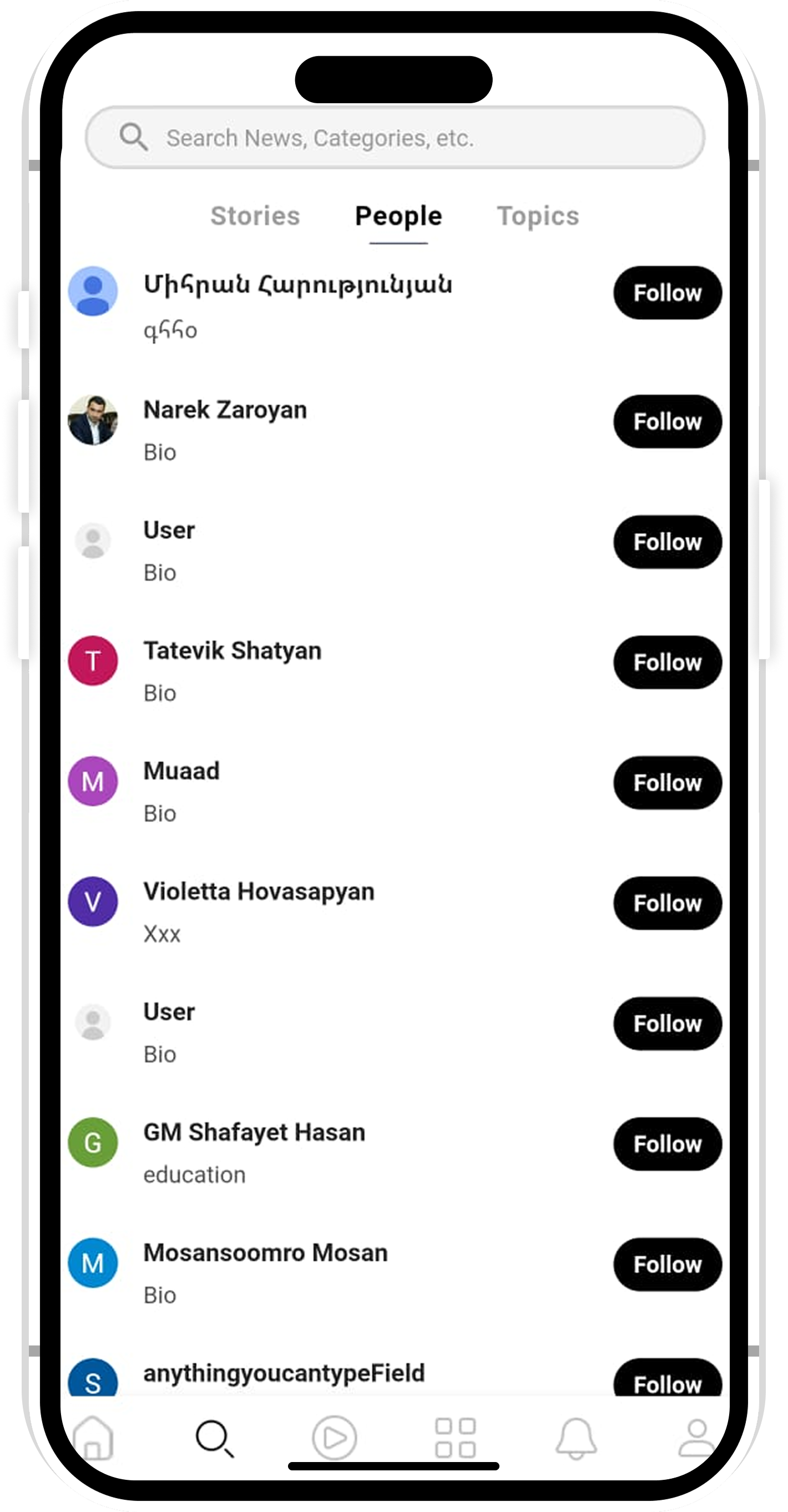Follow Muaad

pos(667,783)
